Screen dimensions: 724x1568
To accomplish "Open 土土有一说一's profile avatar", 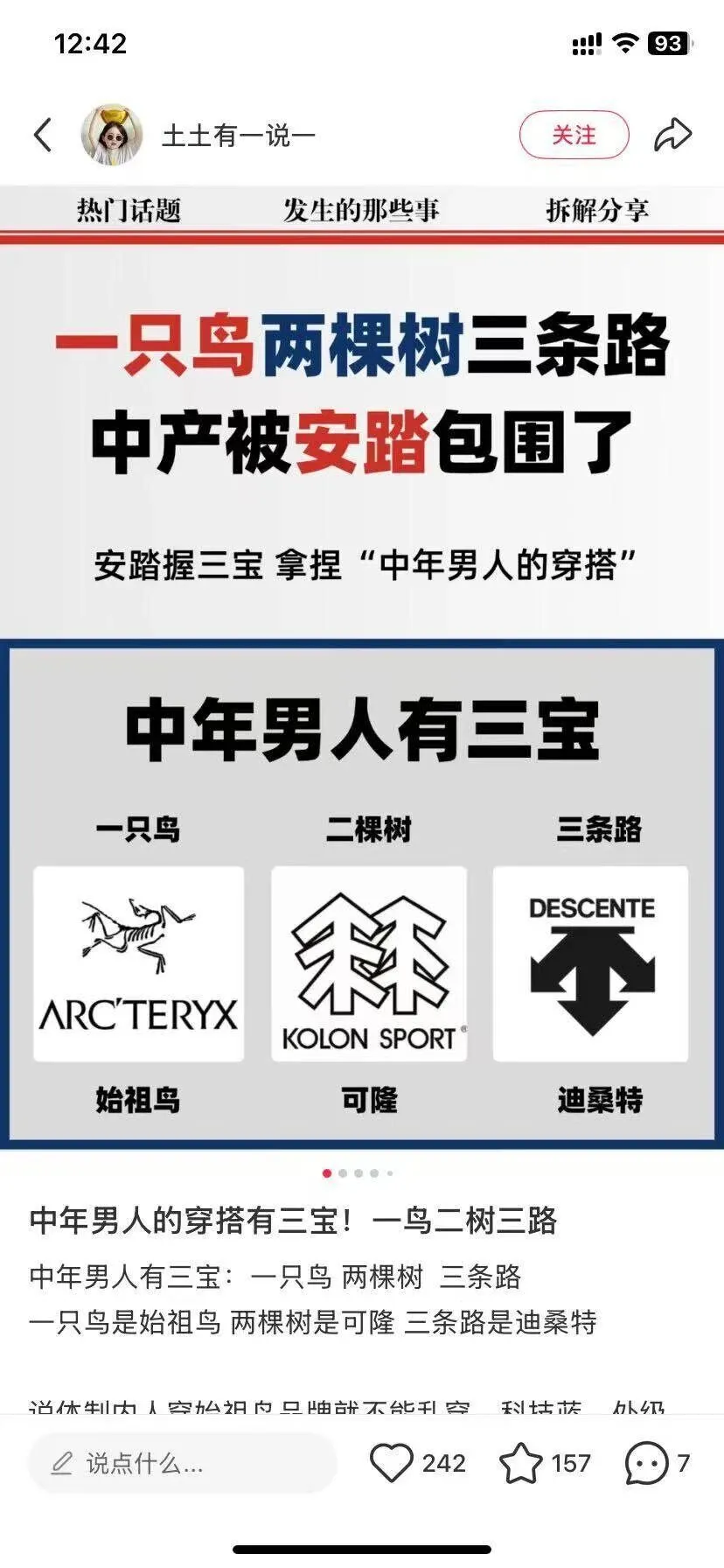I will (x=112, y=135).
